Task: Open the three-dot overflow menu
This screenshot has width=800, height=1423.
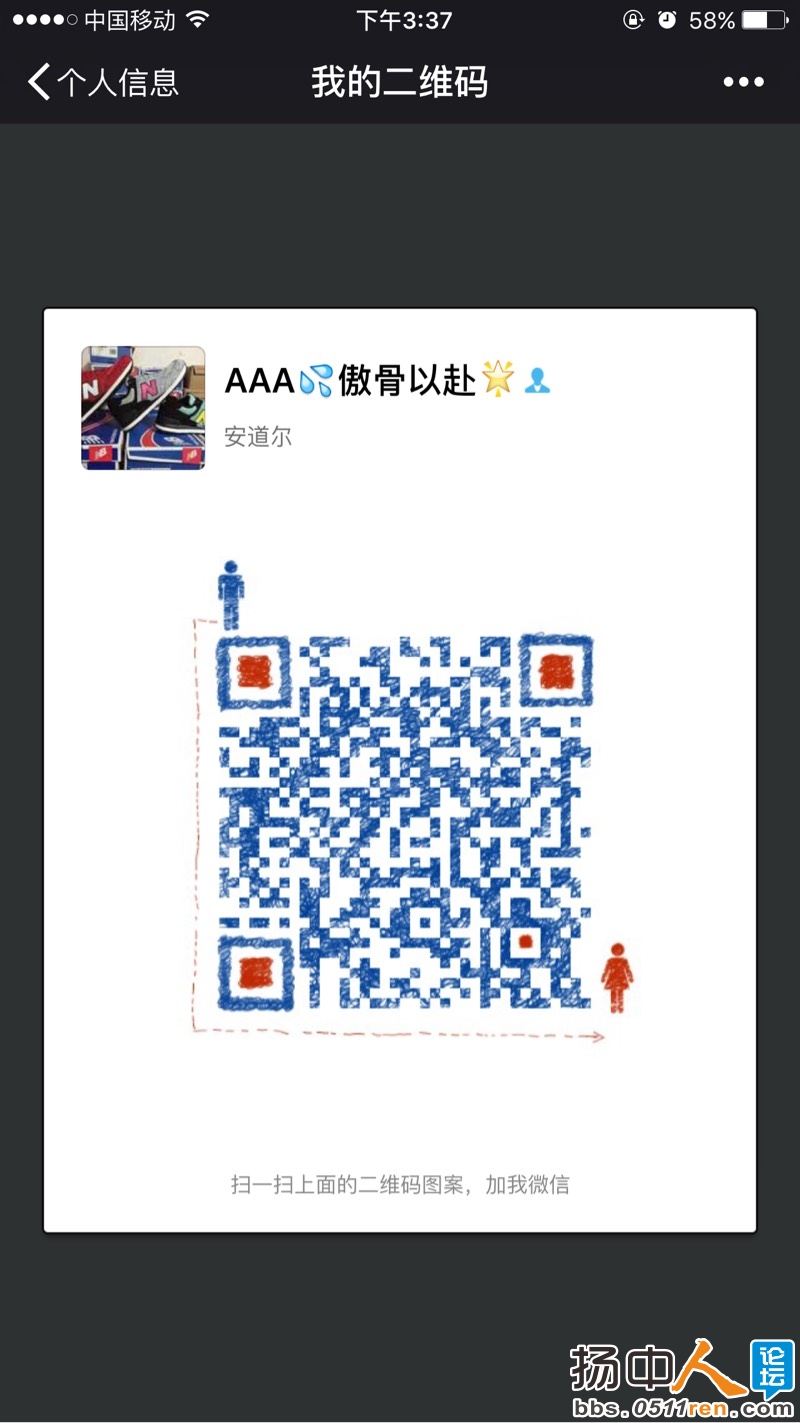Action: (x=743, y=82)
